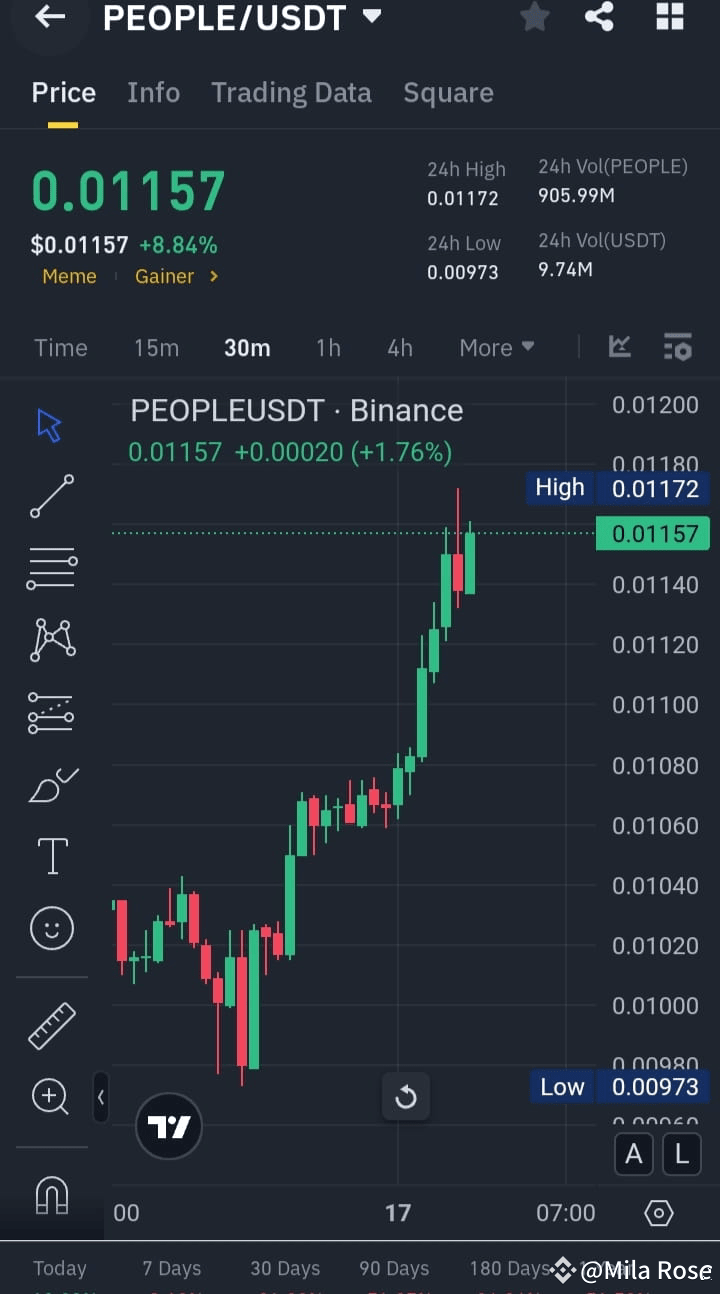Switch to the Trading Data tab
Image resolution: width=720 pixels, height=1294 pixels.
(291, 92)
